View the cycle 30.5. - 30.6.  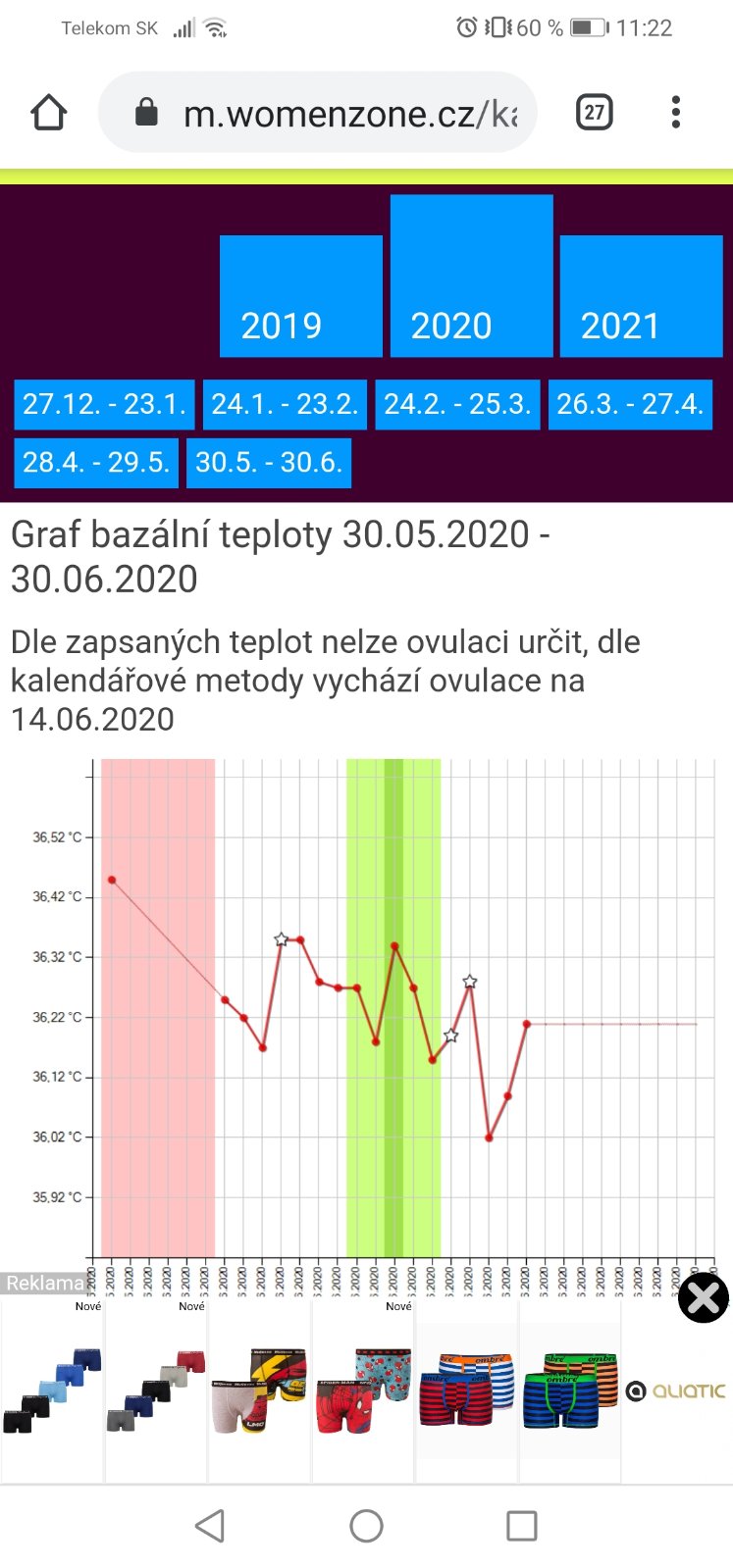click(x=269, y=462)
